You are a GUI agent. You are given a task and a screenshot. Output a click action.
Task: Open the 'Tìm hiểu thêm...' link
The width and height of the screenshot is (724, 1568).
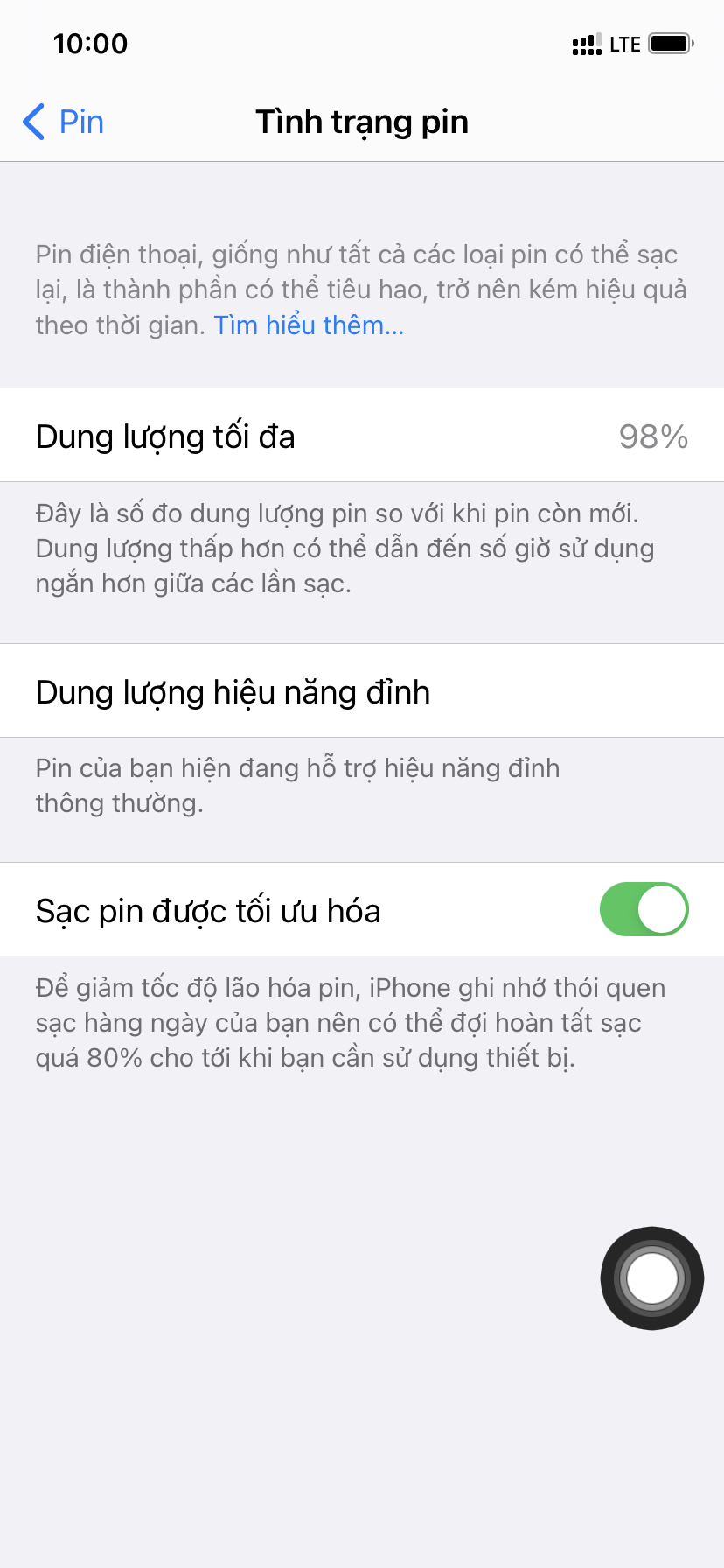[x=309, y=325]
